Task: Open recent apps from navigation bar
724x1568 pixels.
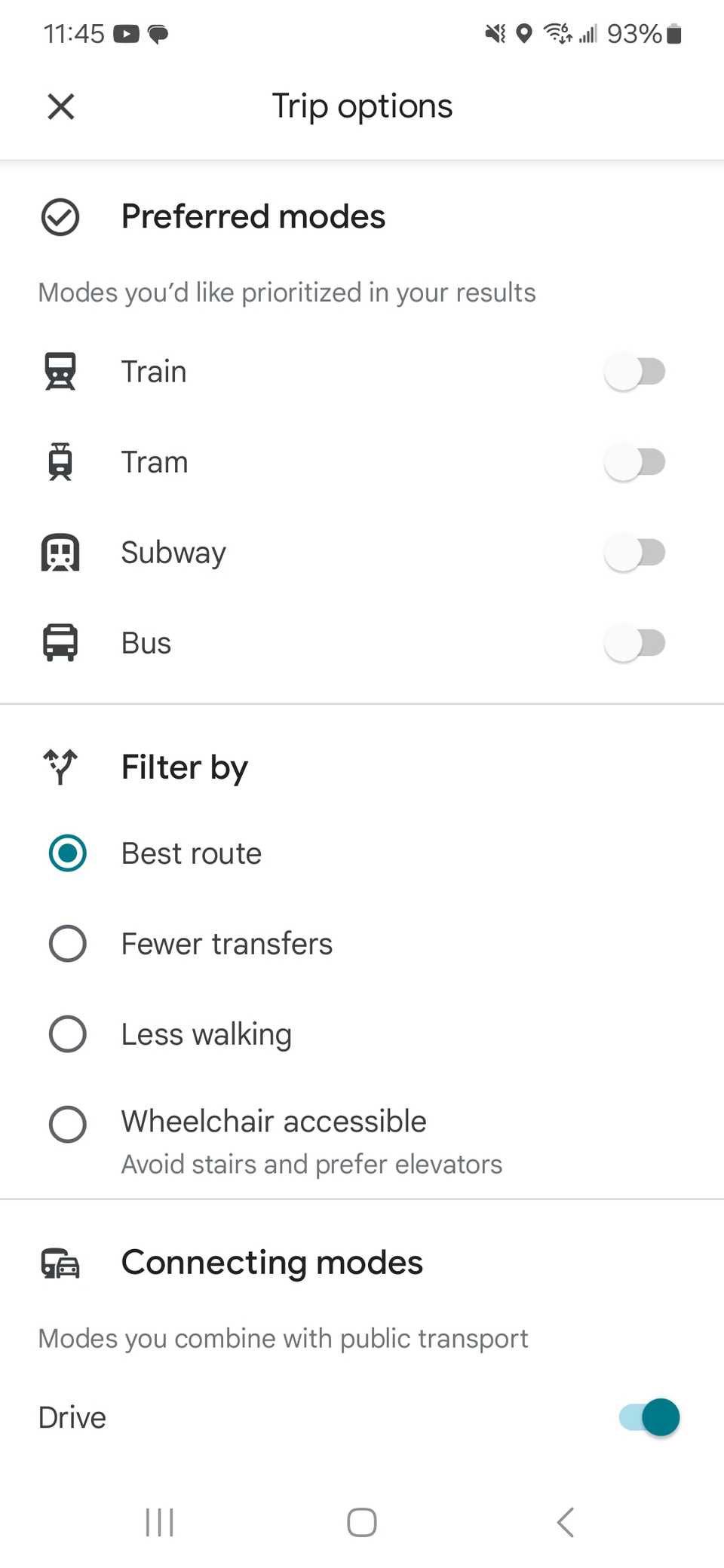Action: point(159,1521)
